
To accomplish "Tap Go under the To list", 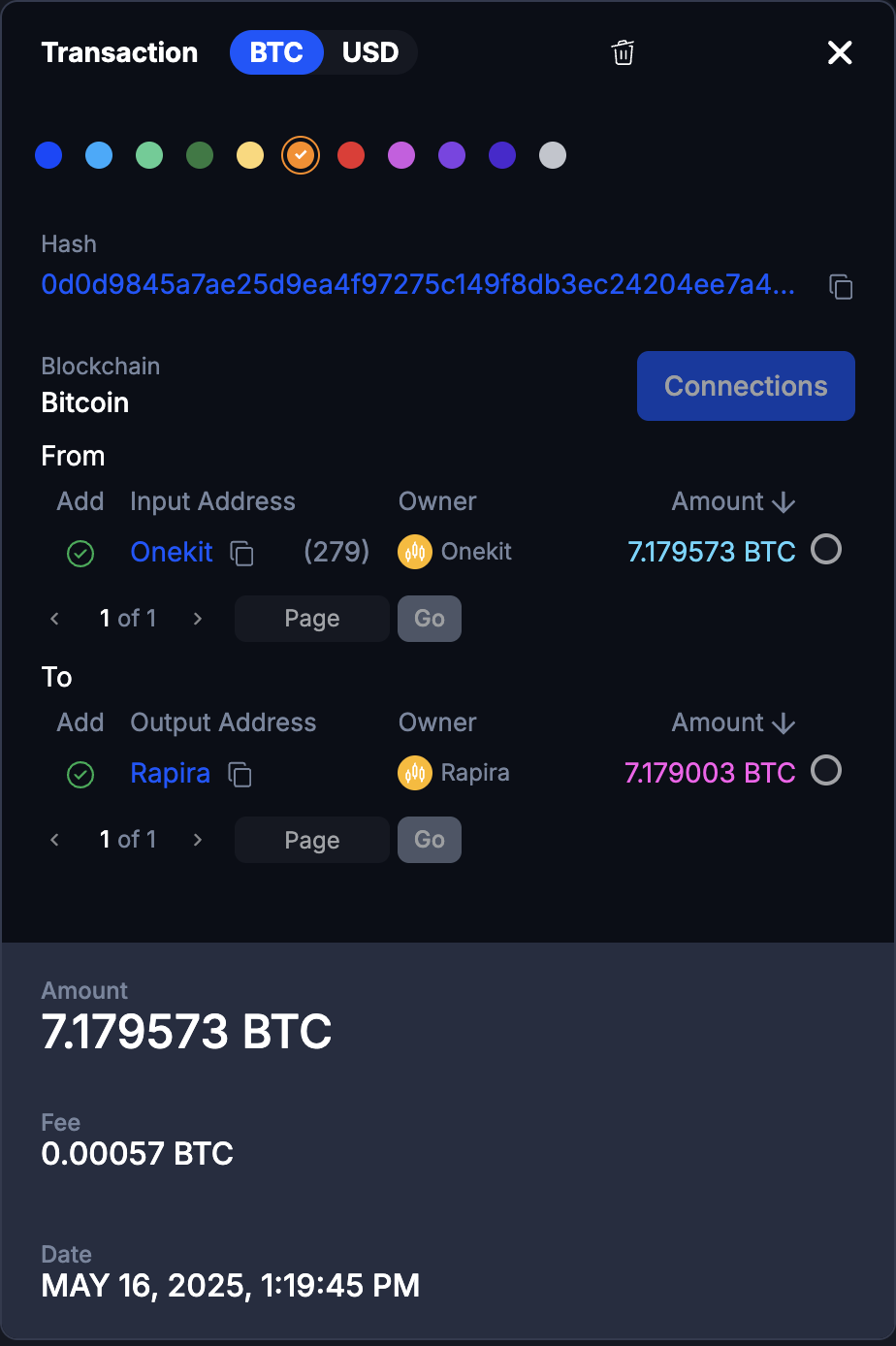I will [x=430, y=840].
